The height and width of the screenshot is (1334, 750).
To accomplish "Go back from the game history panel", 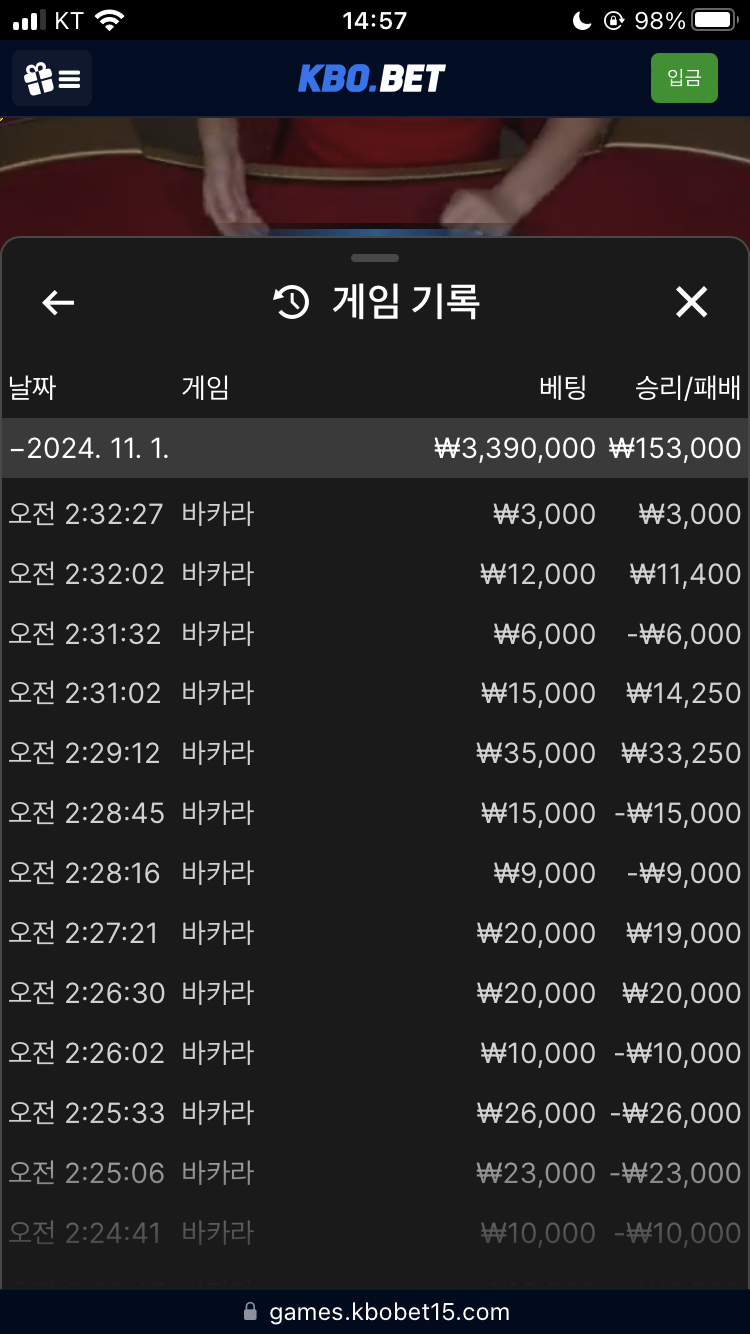I will pyautogui.click(x=58, y=302).
